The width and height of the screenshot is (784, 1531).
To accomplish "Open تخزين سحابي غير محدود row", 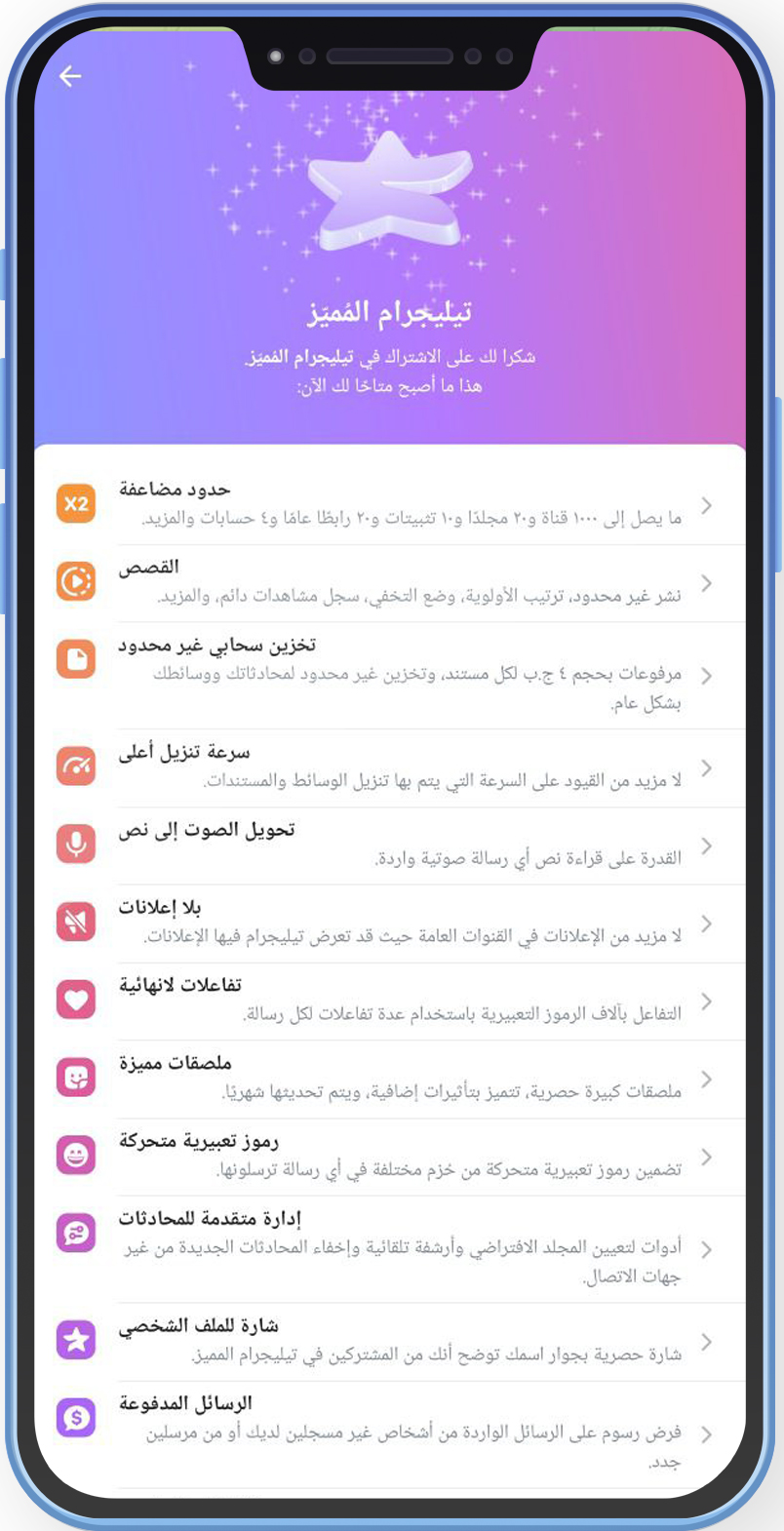I will (390, 675).
